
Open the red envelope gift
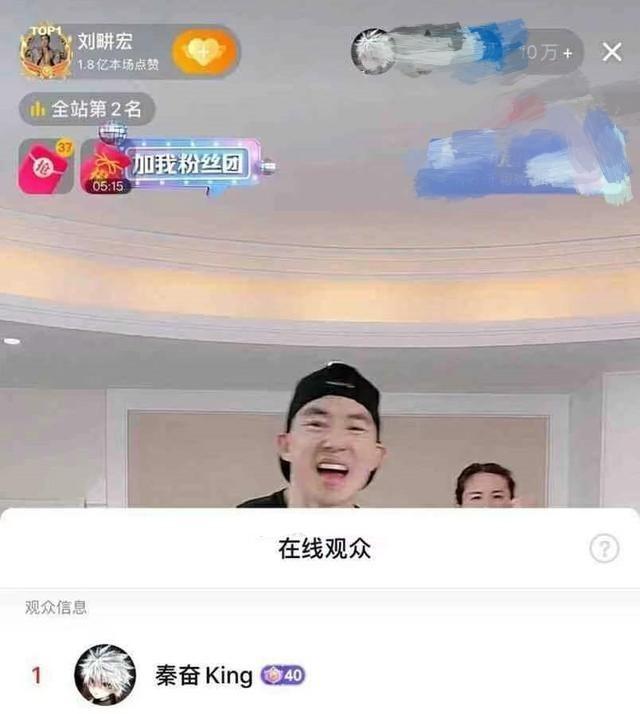pyautogui.click(x=46, y=166)
